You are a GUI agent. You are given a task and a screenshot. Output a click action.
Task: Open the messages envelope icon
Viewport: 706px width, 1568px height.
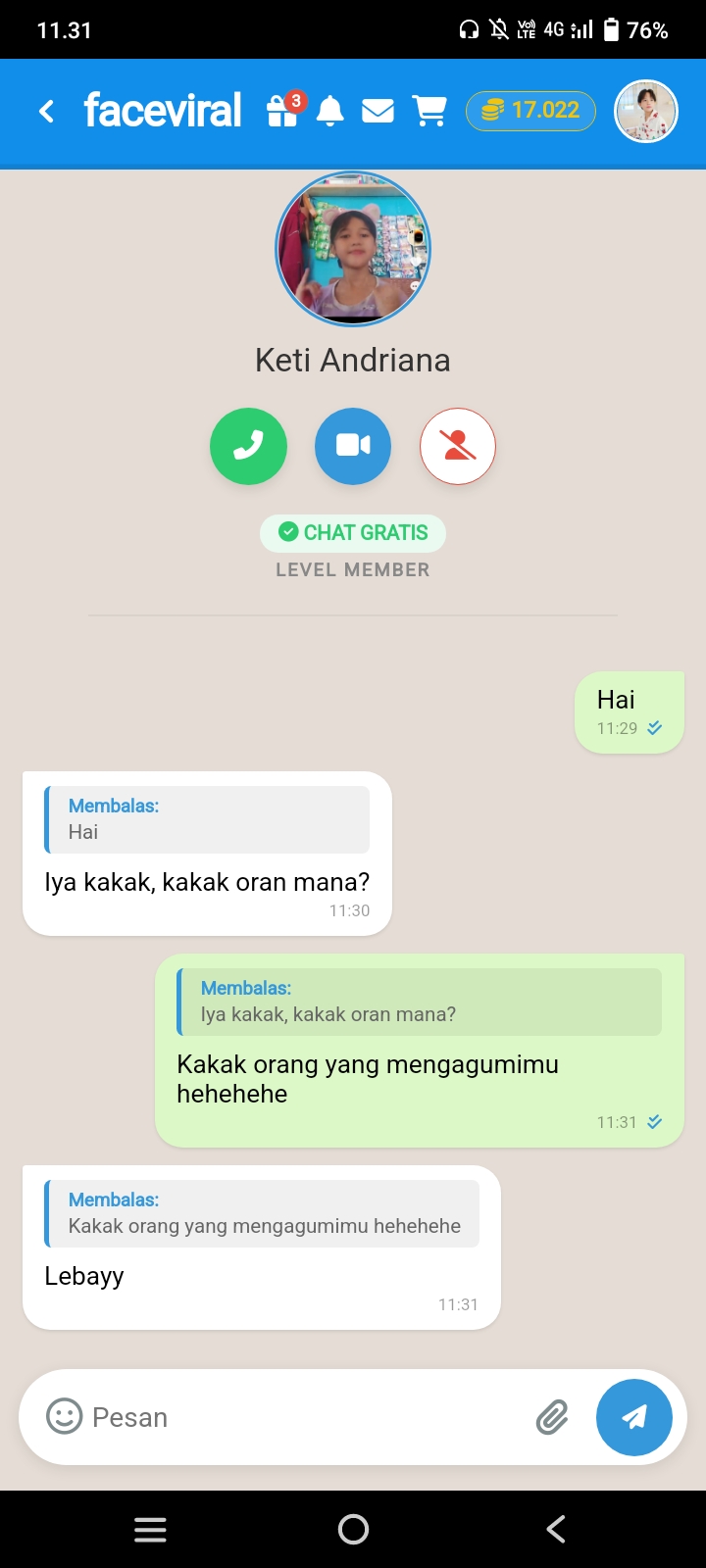[x=378, y=112]
